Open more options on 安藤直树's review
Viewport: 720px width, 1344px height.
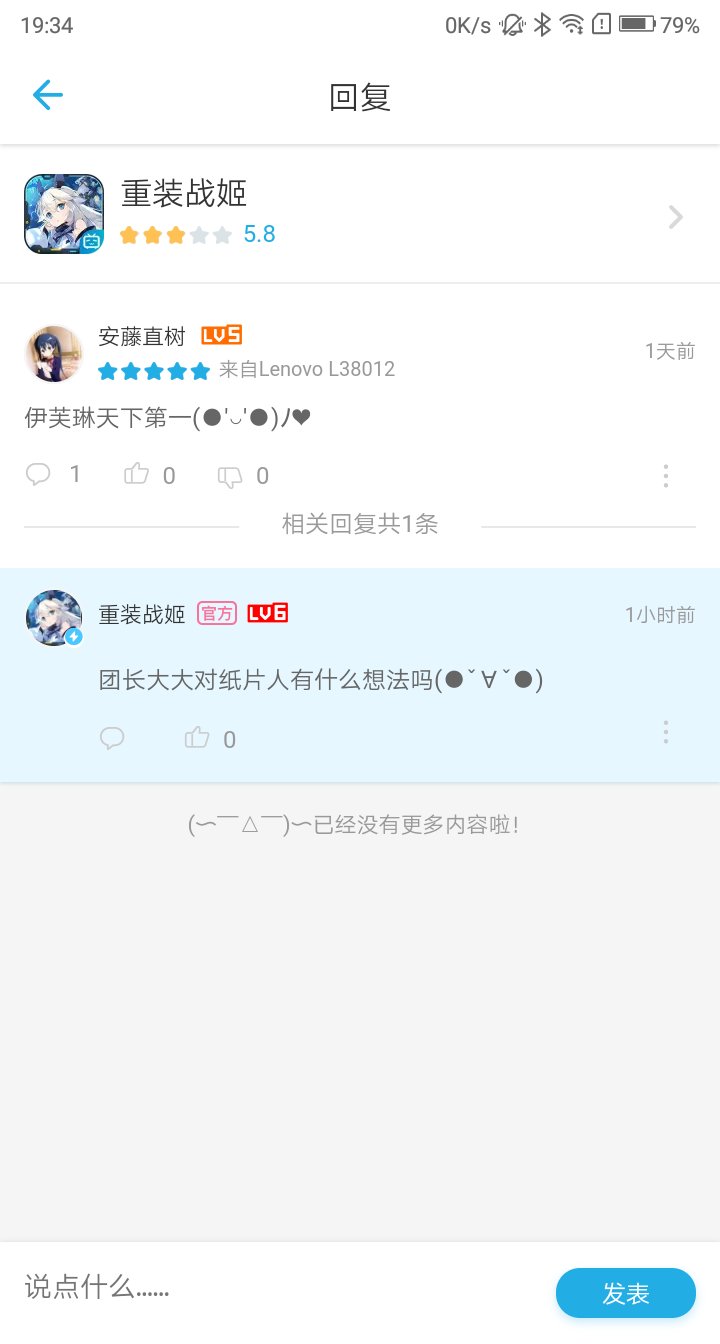(665, 476)
